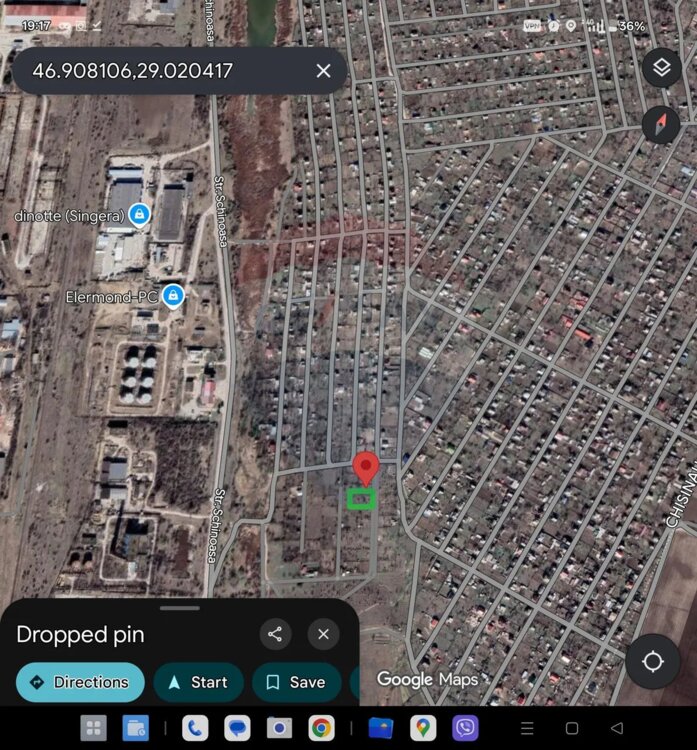This screenshot has width=697, height=750.
Task: Launch Chrome from the taskbar
Action: click(x=321, y=728)
